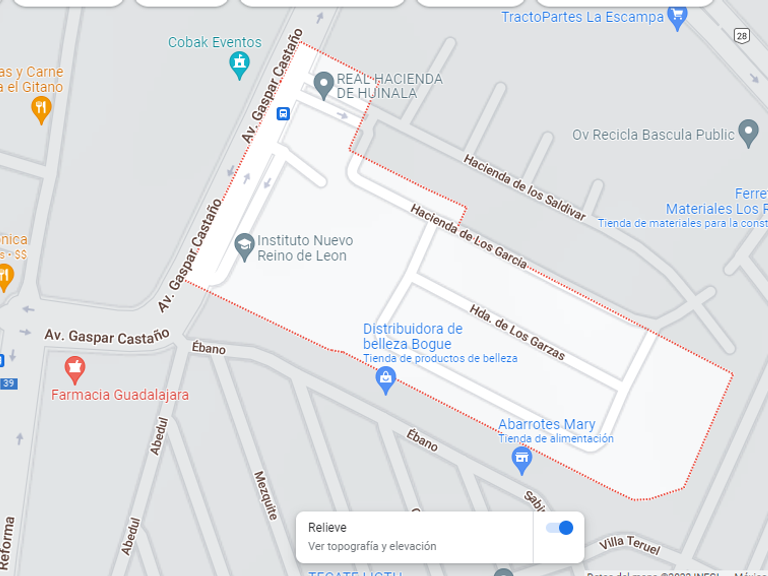Tap the Distribuidora de belleza Bogue pin
The image size is (768, 576).
click(x=385, y=381)
